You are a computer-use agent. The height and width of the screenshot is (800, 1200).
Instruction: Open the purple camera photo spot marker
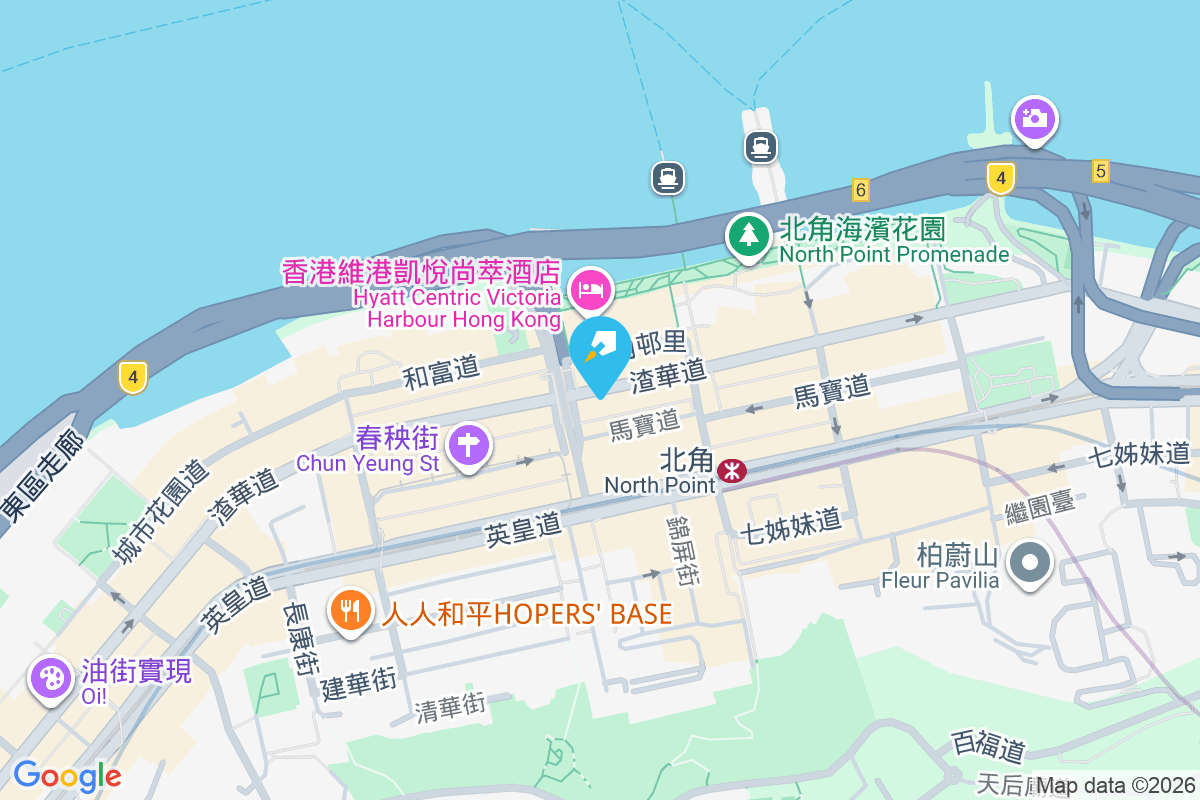(1034, 119)
